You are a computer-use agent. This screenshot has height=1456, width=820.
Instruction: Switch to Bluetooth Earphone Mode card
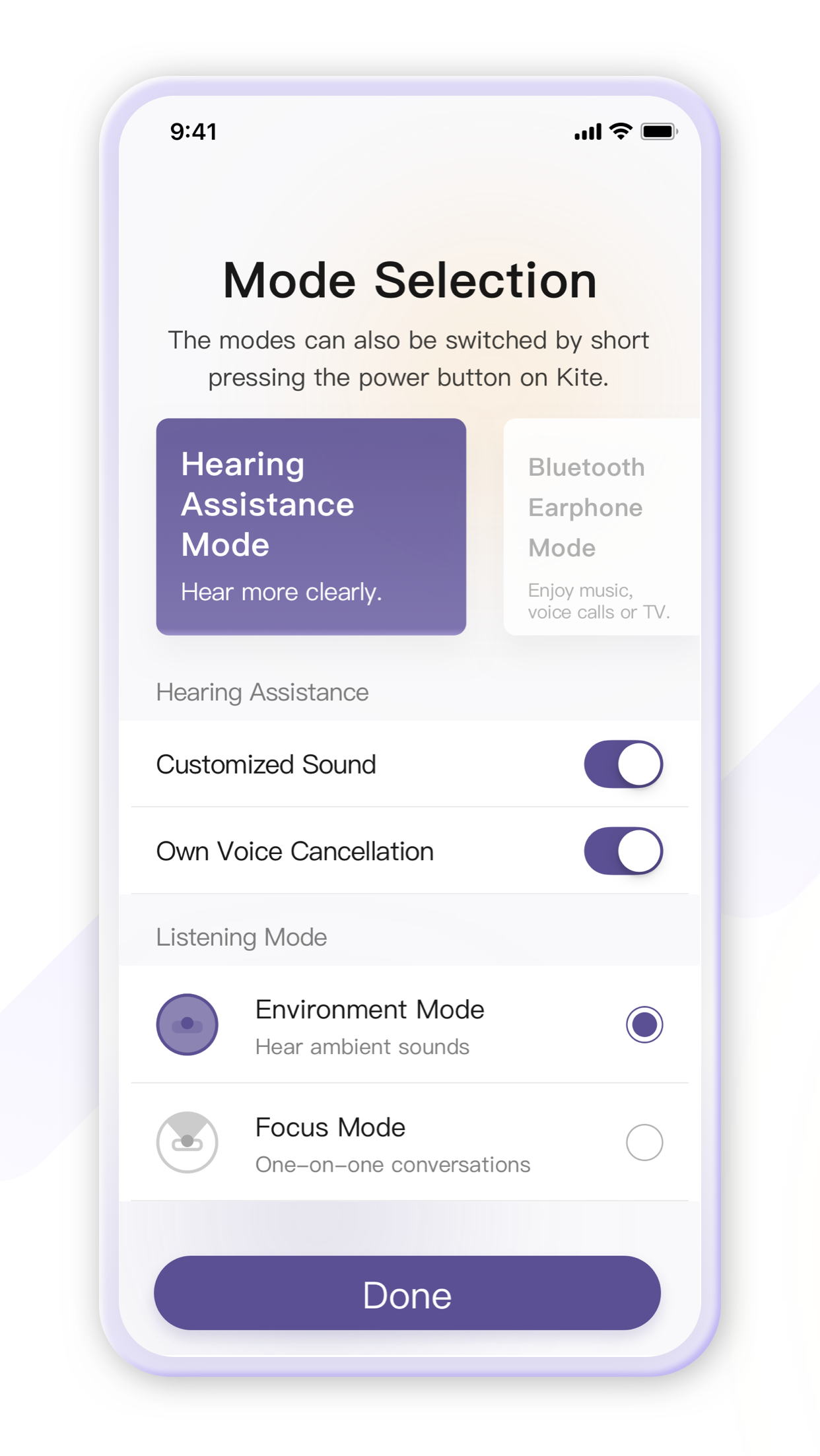point(601,527)
